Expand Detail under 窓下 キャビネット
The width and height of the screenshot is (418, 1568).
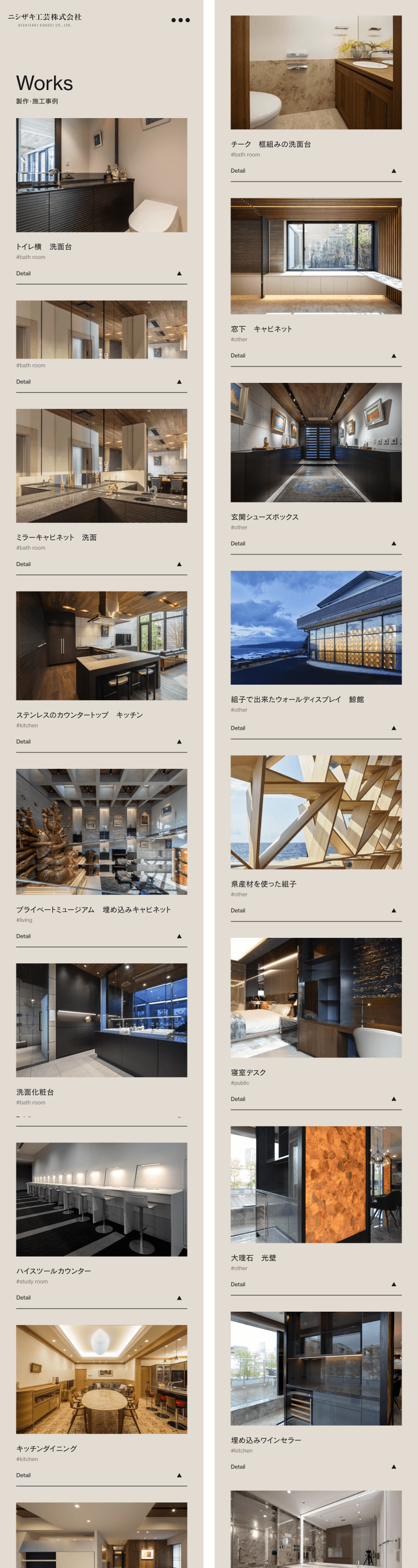(x=316, y=355)
